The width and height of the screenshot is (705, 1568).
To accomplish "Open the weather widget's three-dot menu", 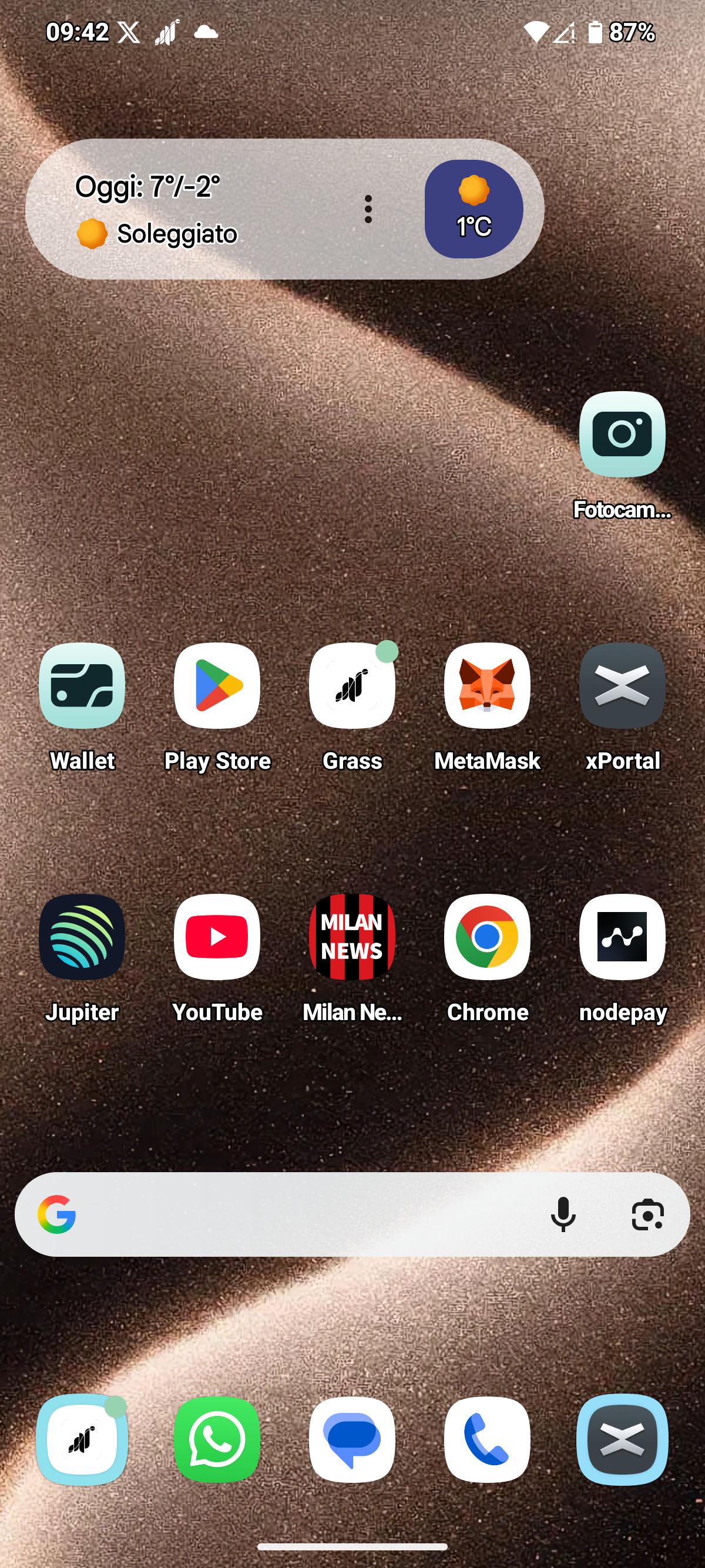I will tap(368, 209).
